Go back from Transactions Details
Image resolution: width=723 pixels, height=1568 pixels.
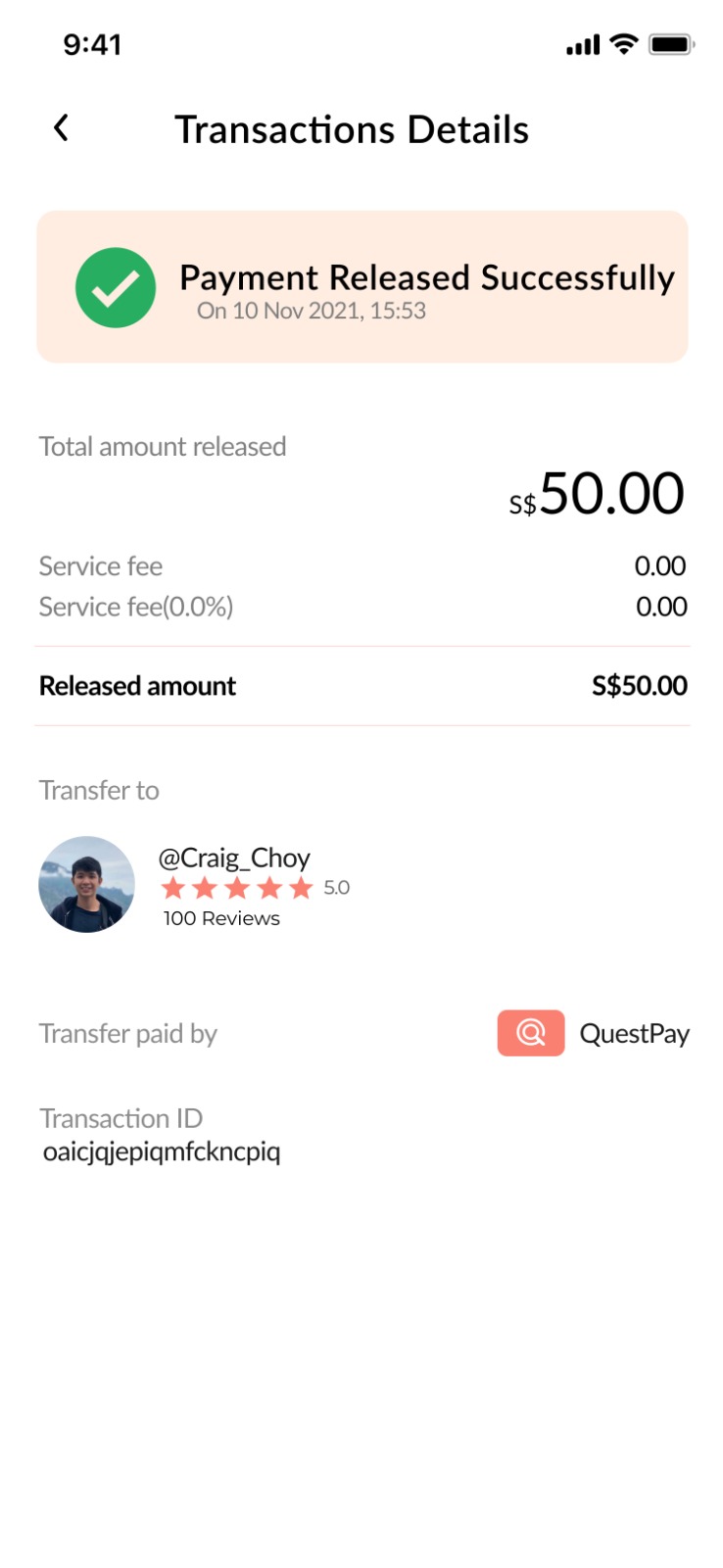pyautogui.click(x=61, y=128)
